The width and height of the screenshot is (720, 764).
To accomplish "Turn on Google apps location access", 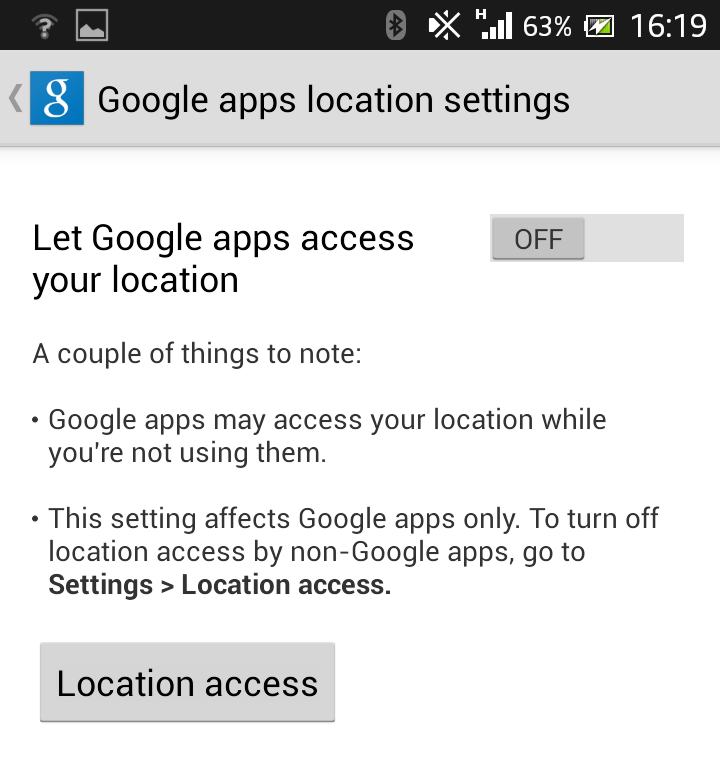I will click(x=586, y=239).
